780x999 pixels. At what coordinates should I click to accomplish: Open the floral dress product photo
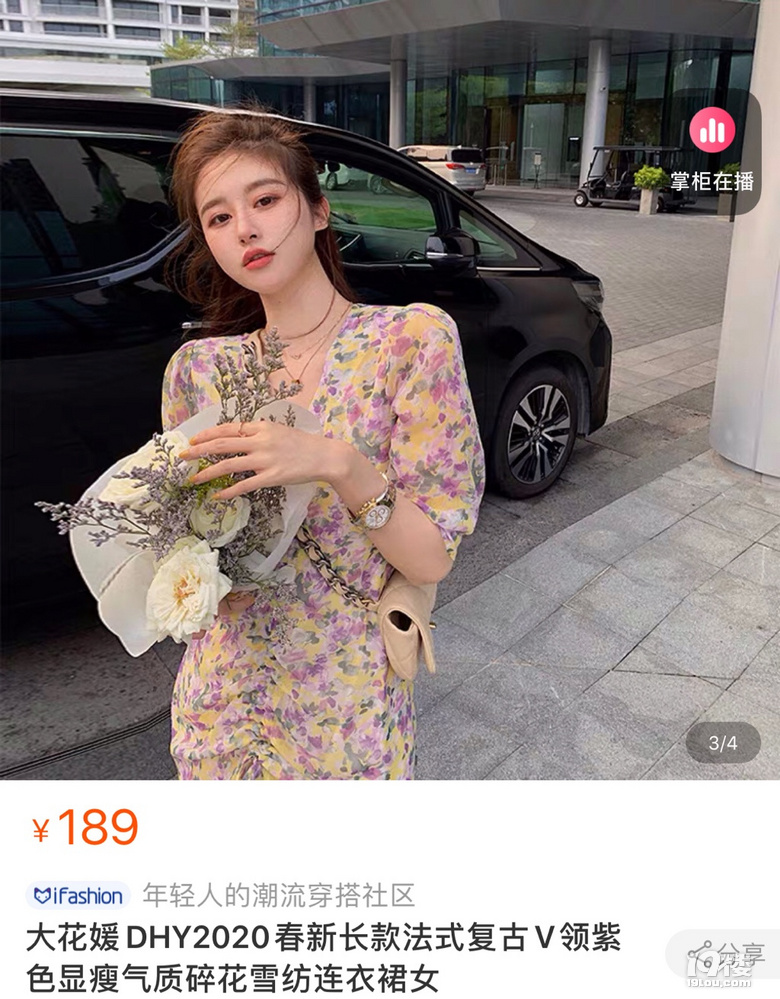[x=390, y=390]
